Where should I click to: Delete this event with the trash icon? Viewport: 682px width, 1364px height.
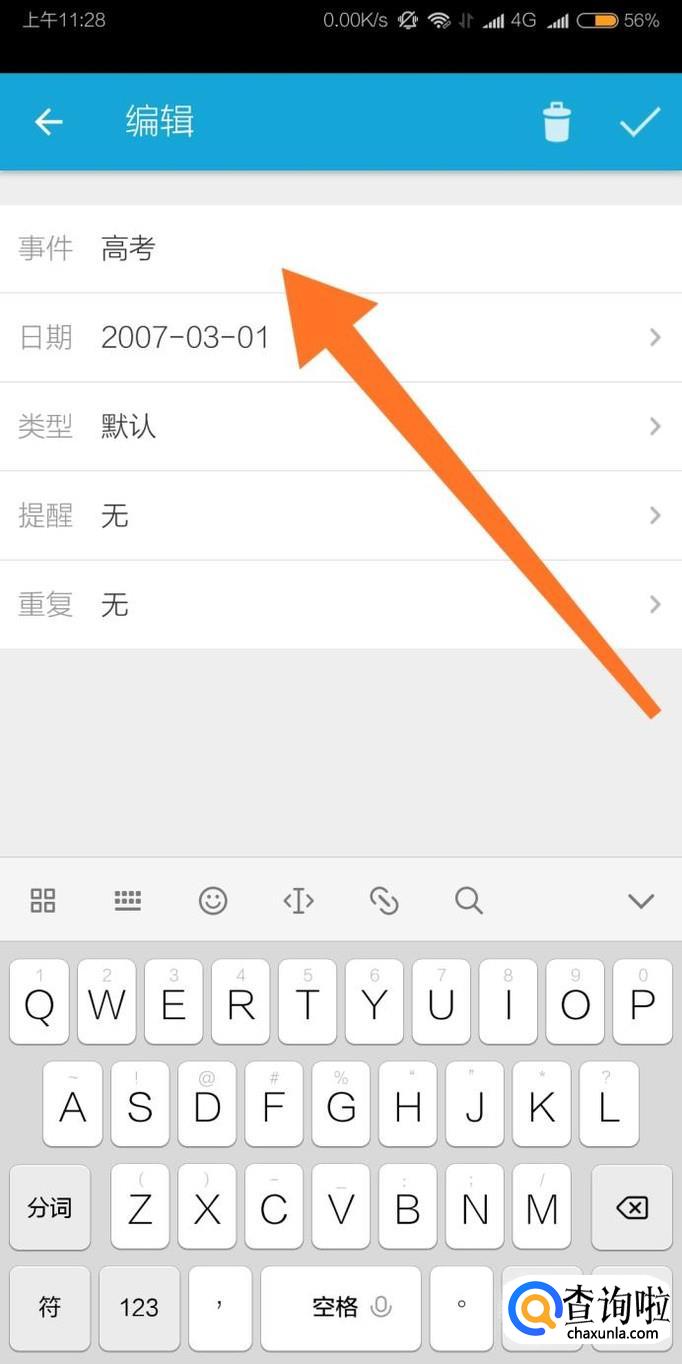(556, 122)
